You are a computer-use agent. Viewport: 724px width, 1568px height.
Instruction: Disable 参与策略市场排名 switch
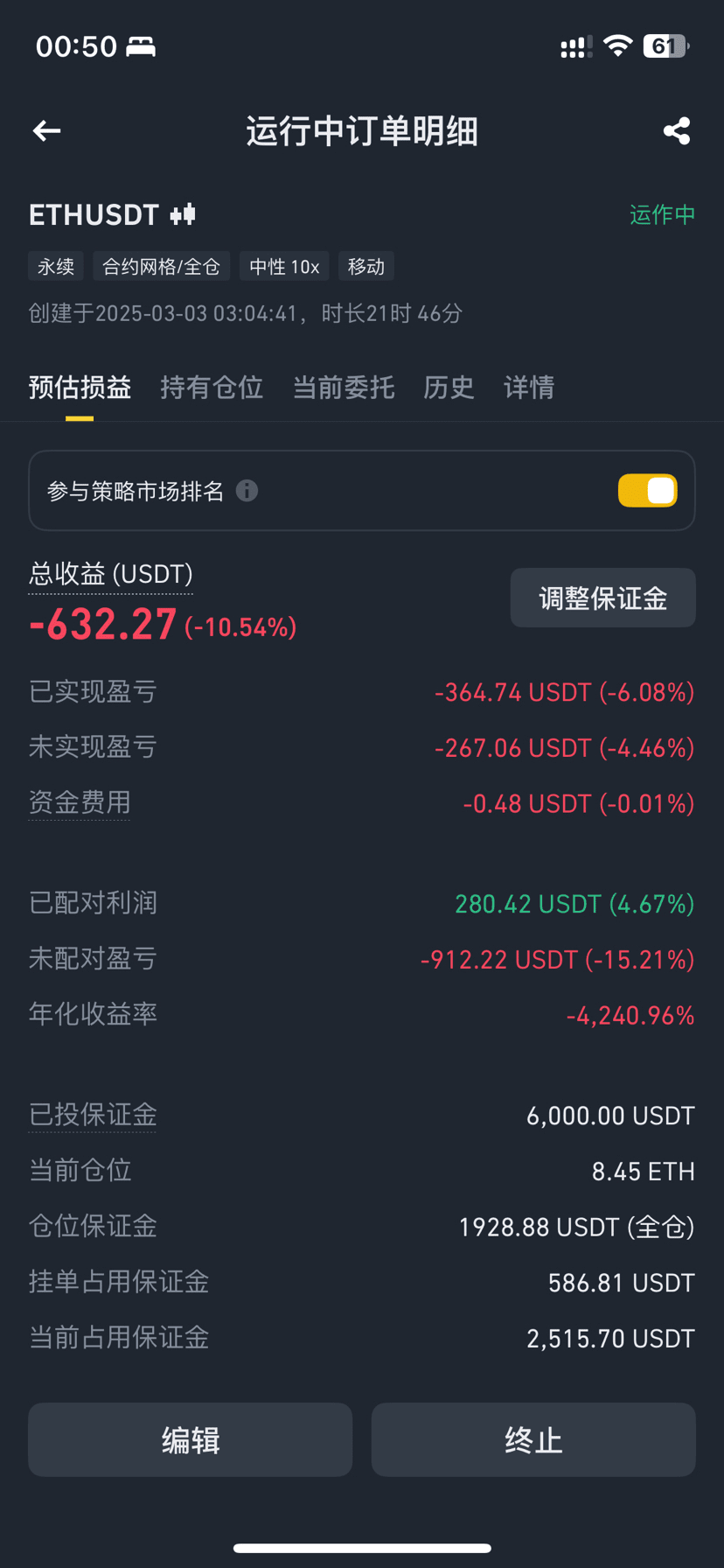click(x=648, y=491)
